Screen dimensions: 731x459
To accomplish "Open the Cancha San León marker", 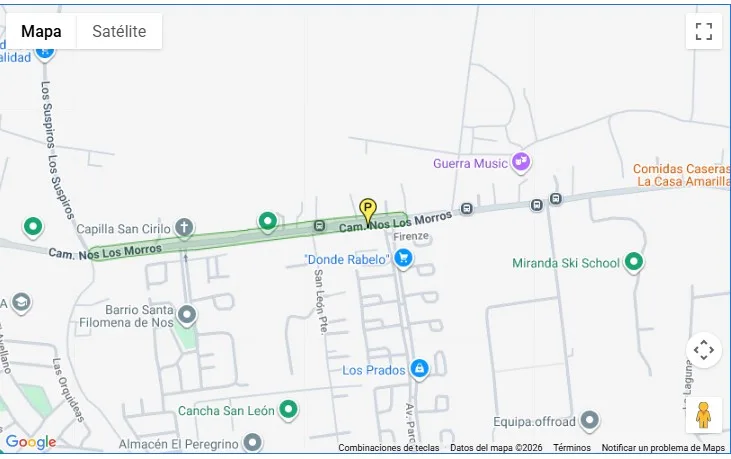I will tap(288, 409).
